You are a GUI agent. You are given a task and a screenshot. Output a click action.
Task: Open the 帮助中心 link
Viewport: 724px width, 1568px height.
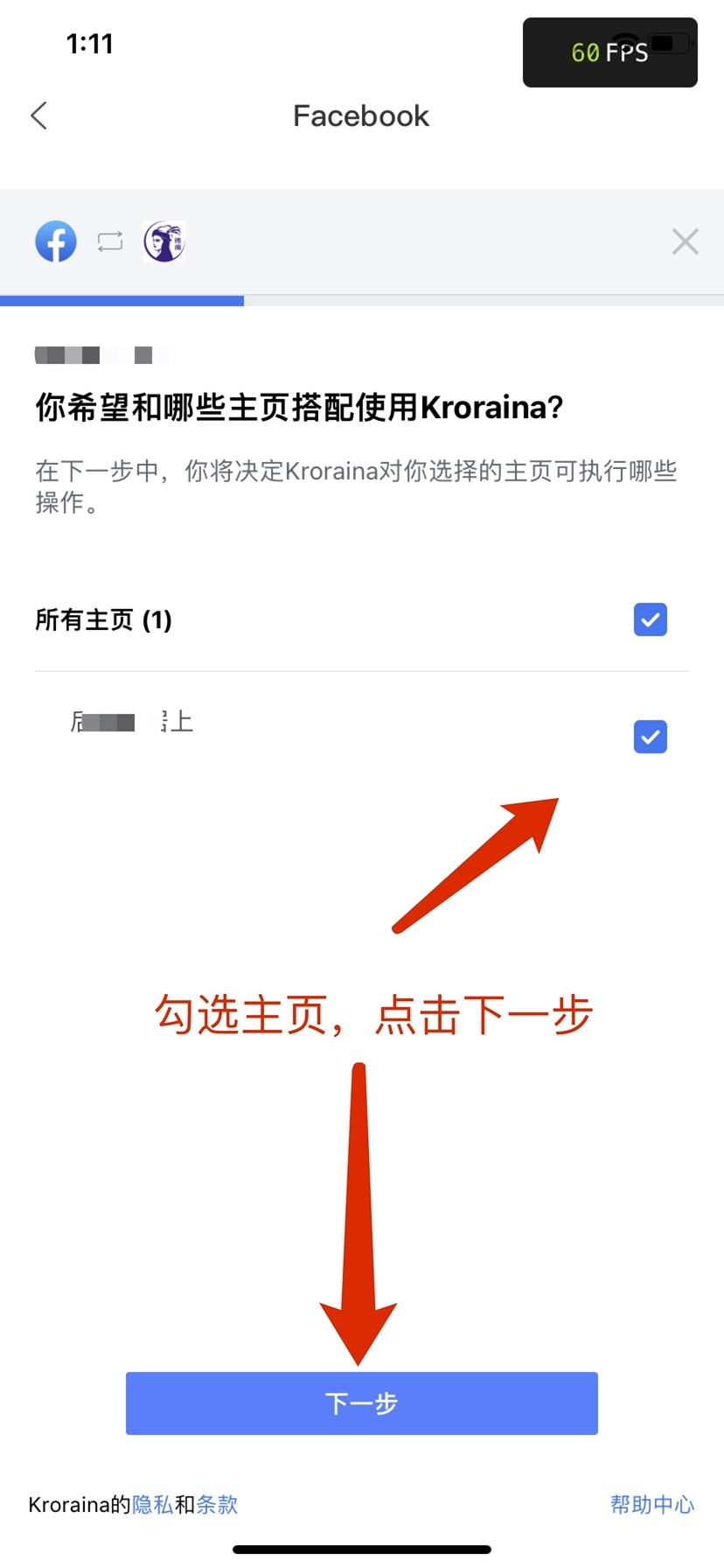[651, 1504]
